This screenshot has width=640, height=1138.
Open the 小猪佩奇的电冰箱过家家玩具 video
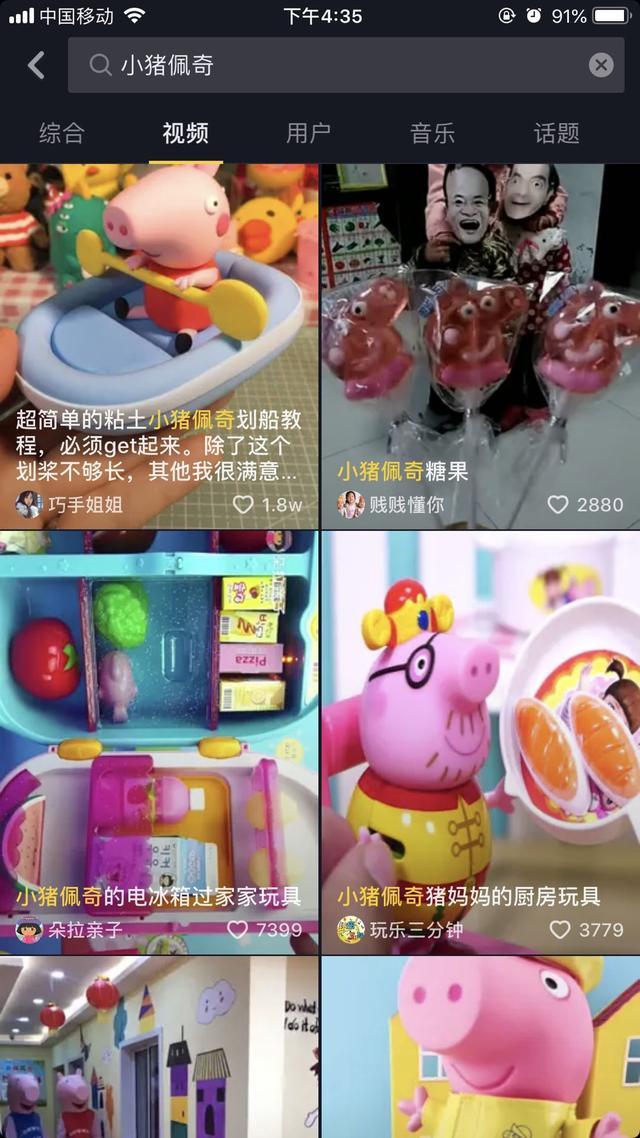tap(160, 720)
